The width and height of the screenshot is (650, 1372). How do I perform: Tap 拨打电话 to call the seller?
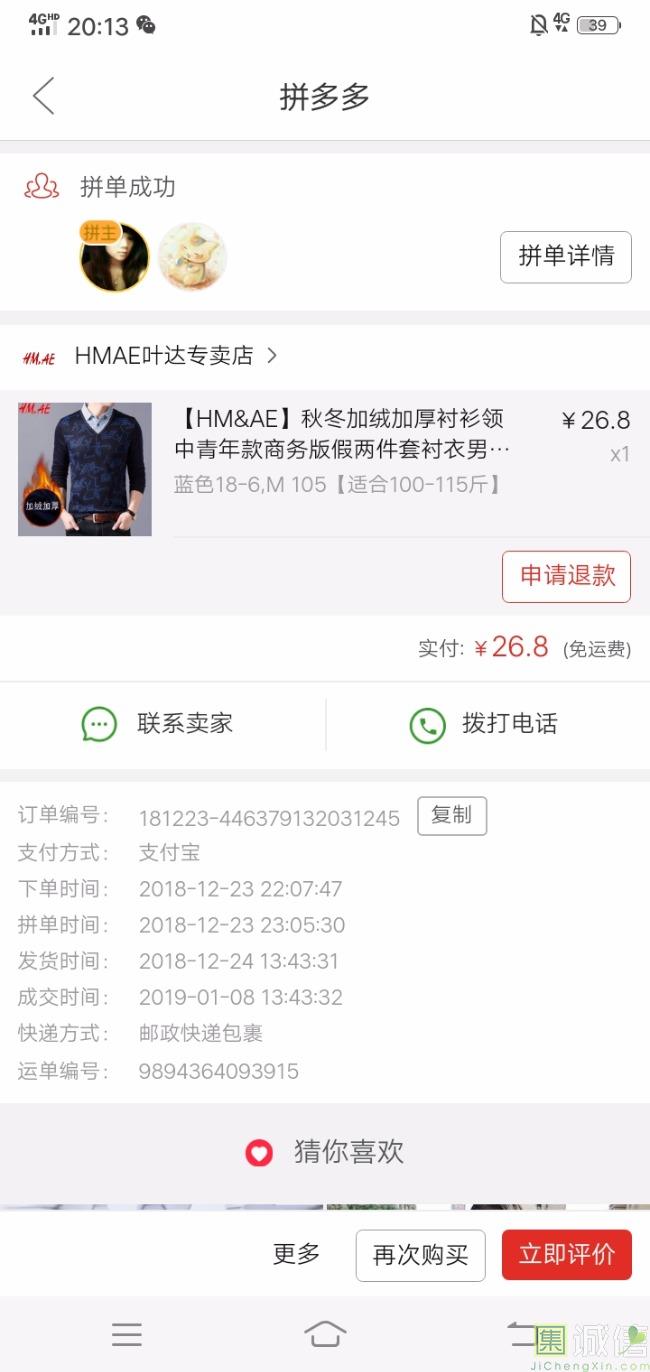(x=484, y=724)
